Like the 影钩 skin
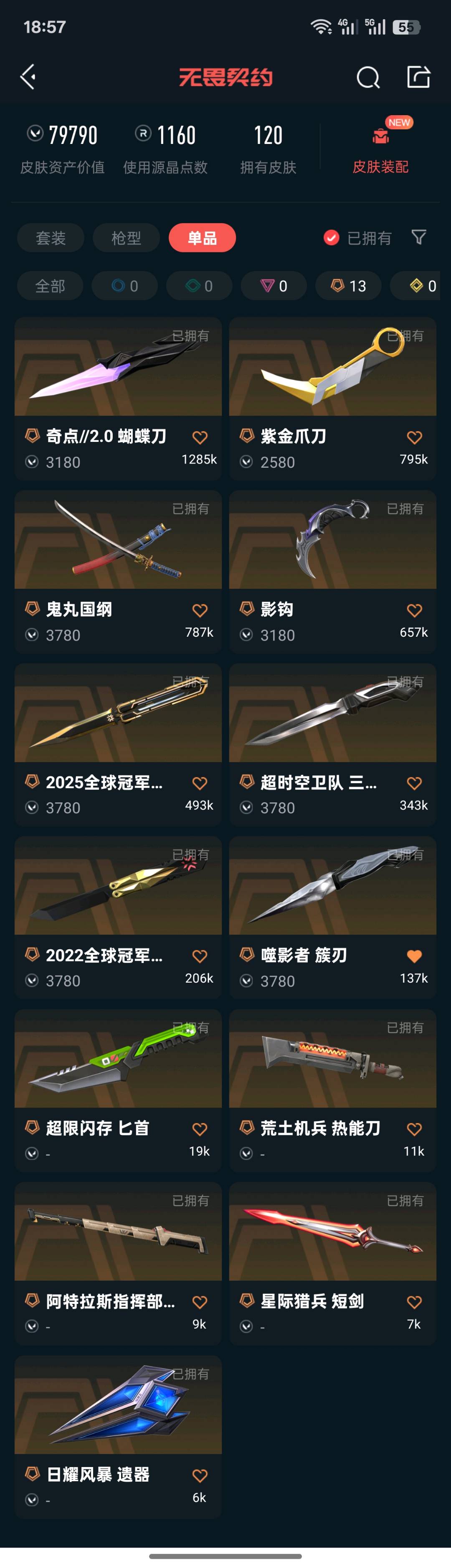Viewport: 451px width, 1568px height. (x=414, y=610)
